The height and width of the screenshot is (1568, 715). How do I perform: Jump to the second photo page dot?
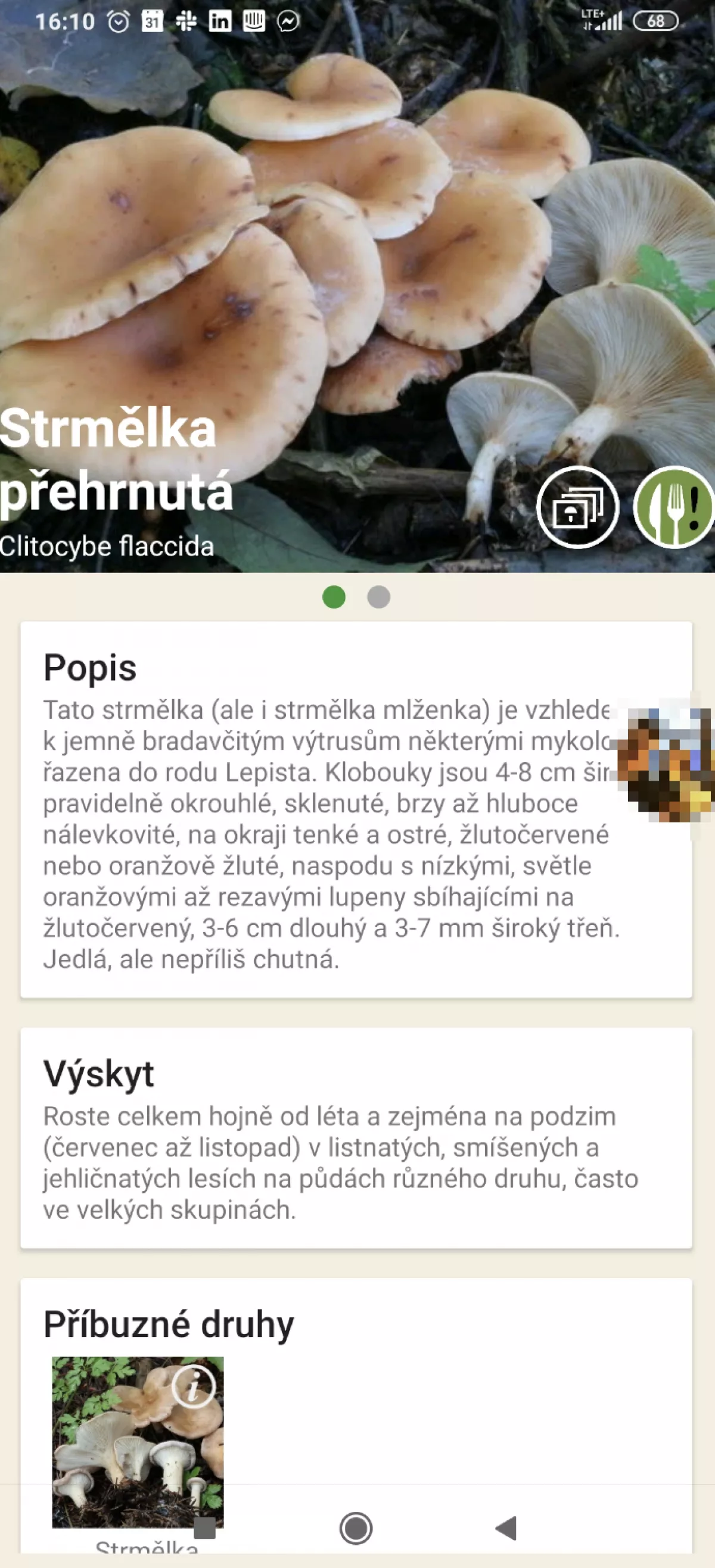point(379,597)
